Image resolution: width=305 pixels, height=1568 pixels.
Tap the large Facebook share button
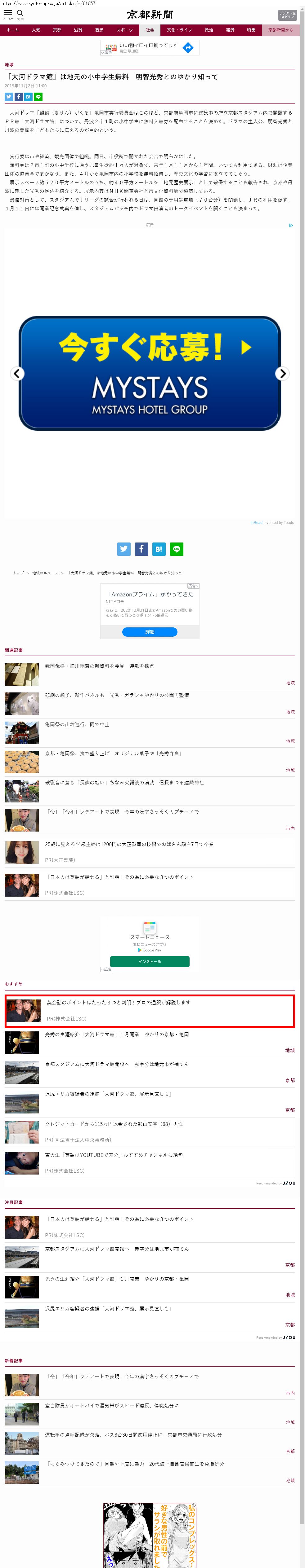141,549
